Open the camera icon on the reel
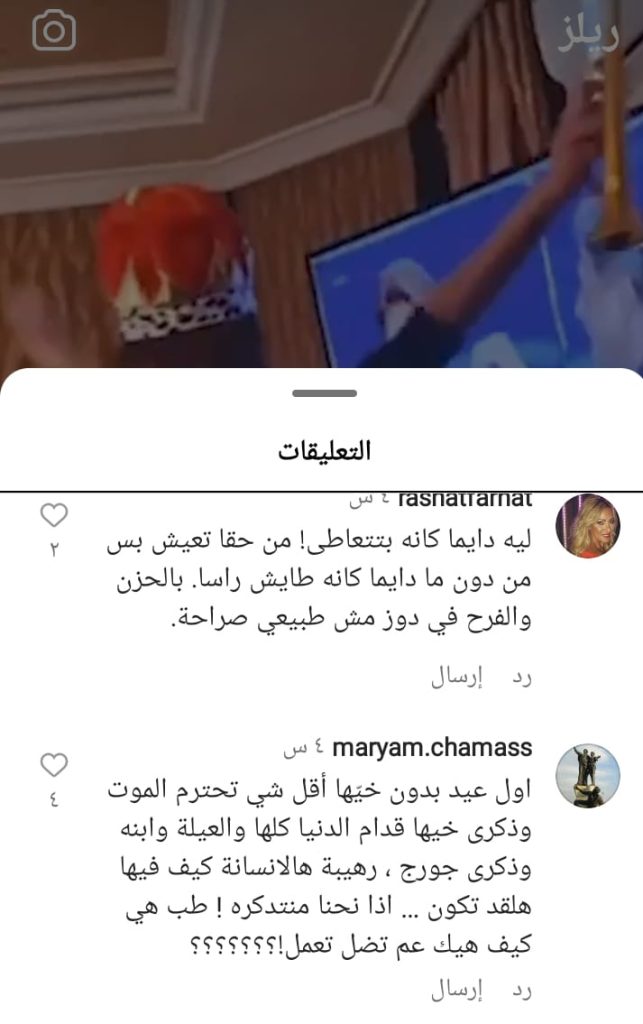Viewport: 643px width, 1024px height. coord(54,32)
